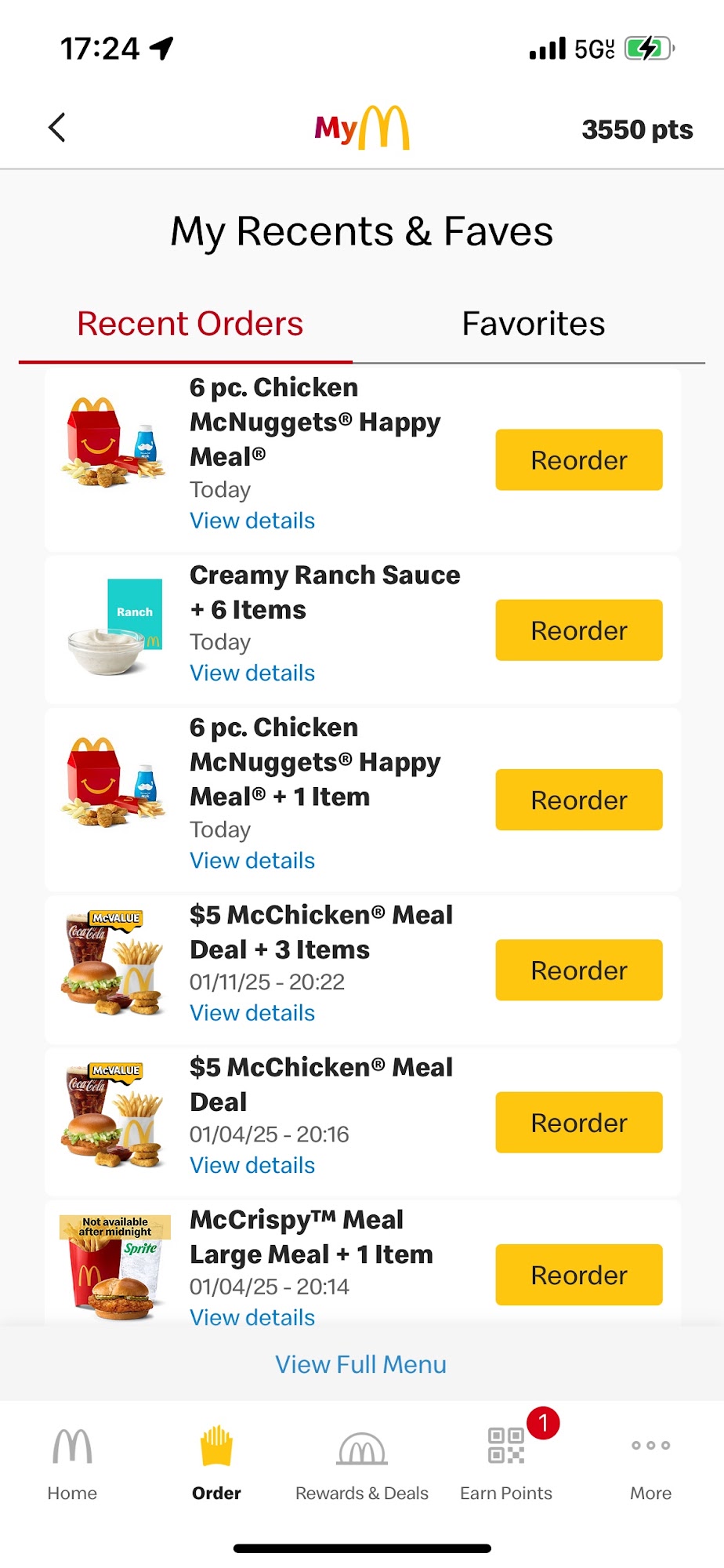Open the Earn Points tab
The width and height of the screenshot is (724, 1568).
(506, 1463)
